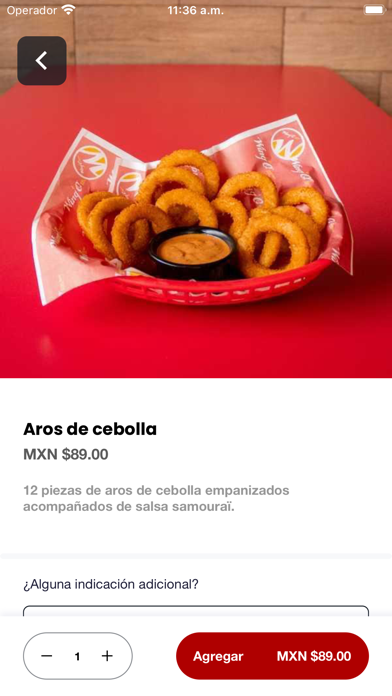Go back using the arrow button

[x=42, y=61]
